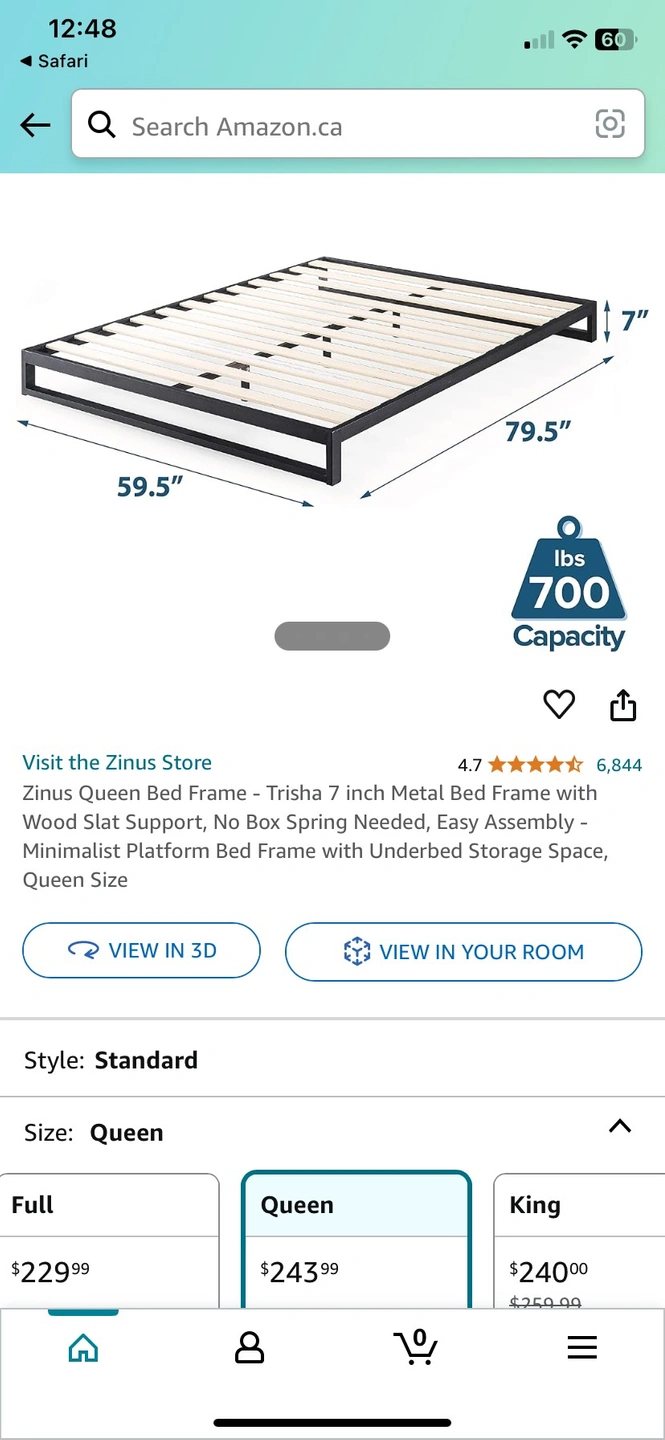This screenshot has height=1440, width=665.
Task: Open camera lens search
Action: (610, 124)
